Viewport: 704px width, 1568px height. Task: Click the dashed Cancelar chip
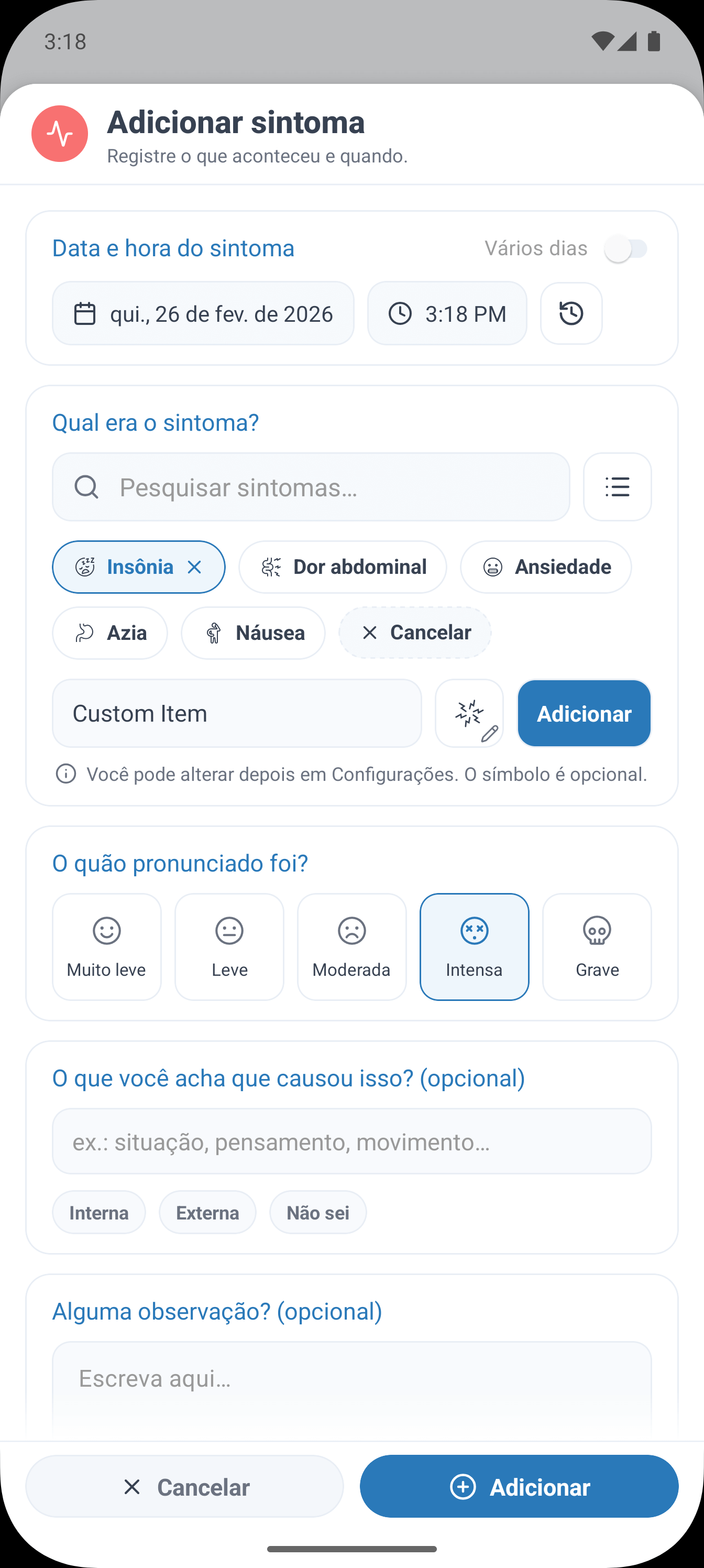[414, 633]
